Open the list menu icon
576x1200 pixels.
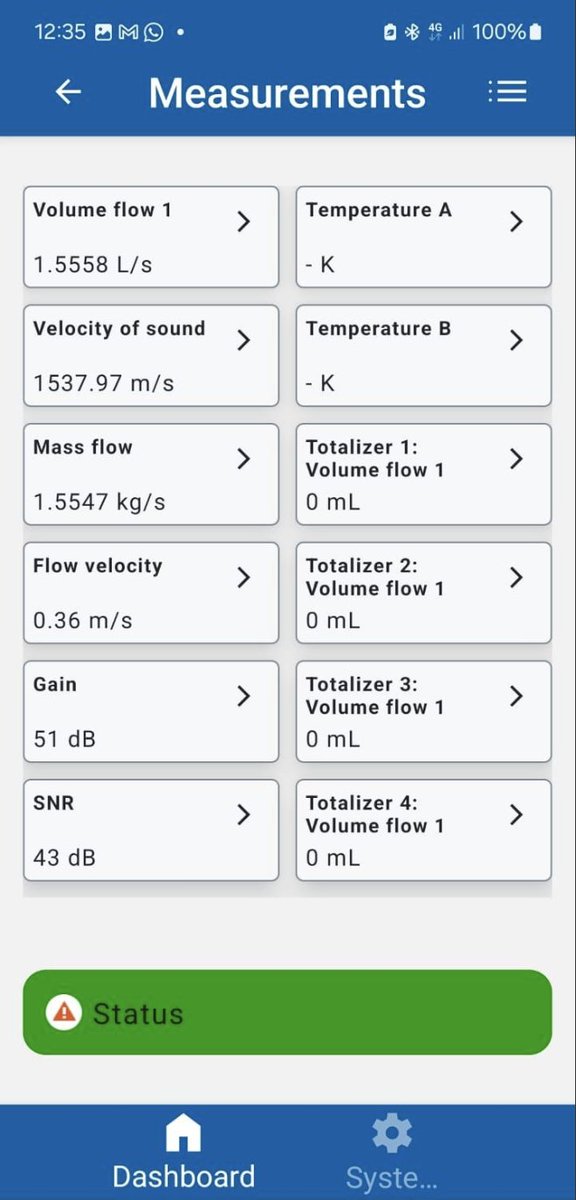point(507,92)
